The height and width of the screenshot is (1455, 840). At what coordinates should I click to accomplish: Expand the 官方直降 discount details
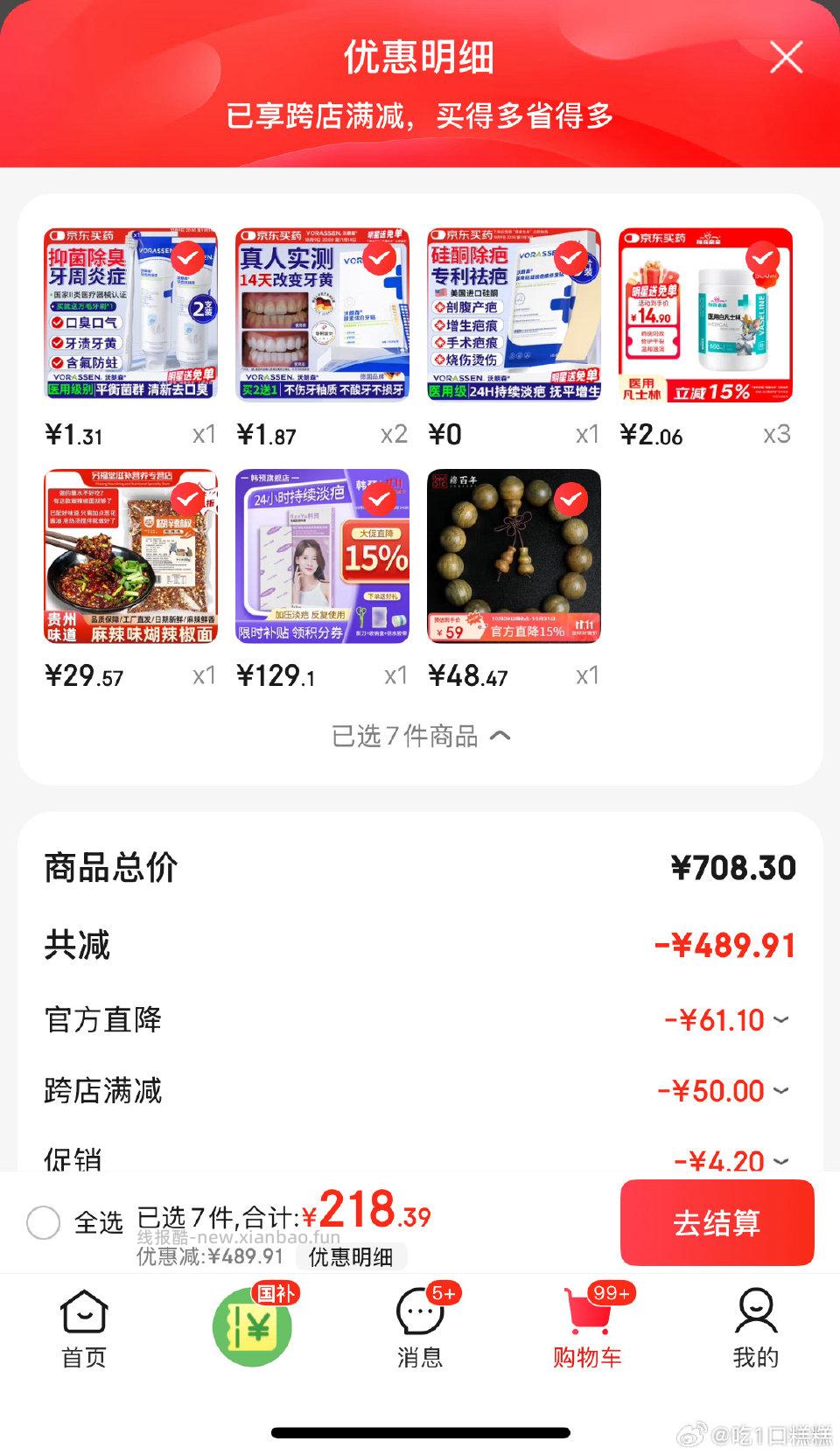coord(780,1018)
